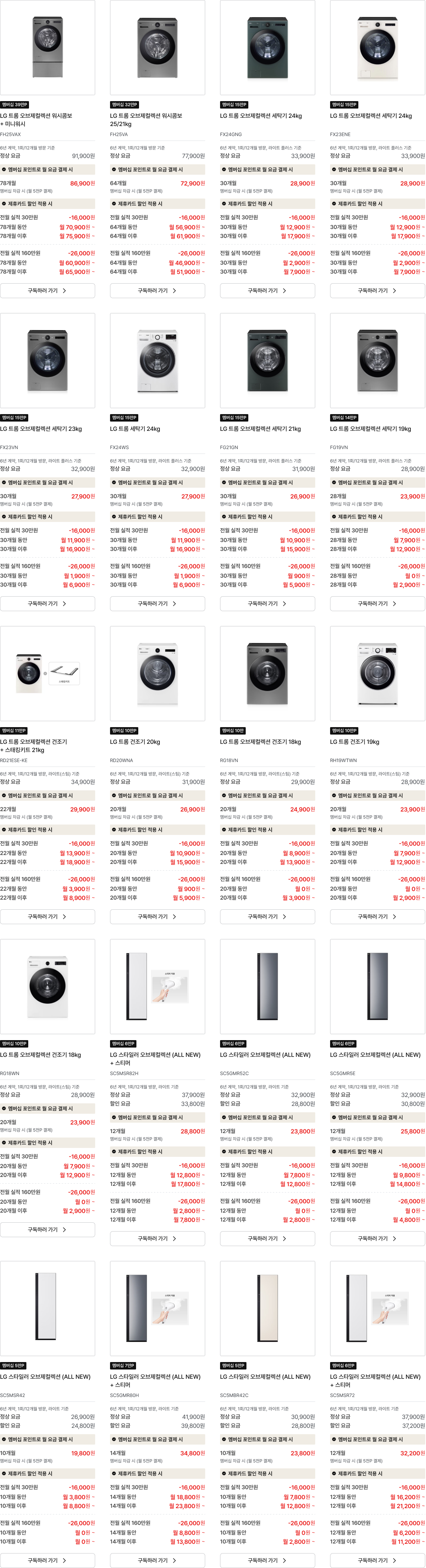The width and height of the screenshot is (426, 1568).
Task: Open subscription for 세탁기 24kg FX24GNG
Action: coord(267,290)
